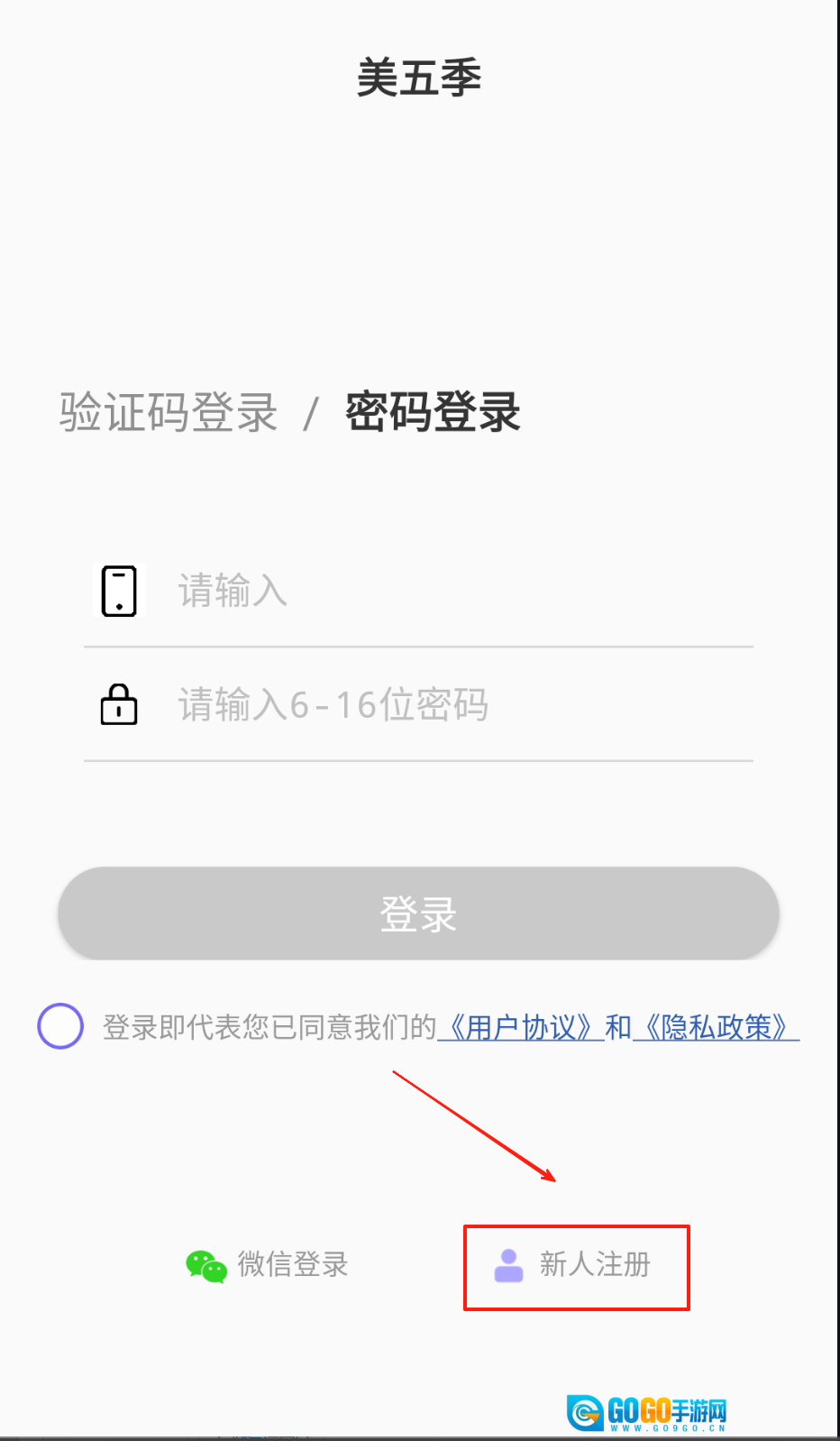Open the 《用户协议》 link
Viewport: 840px width, 1441px height.
pyautogui.click(x=520, y=1027)
